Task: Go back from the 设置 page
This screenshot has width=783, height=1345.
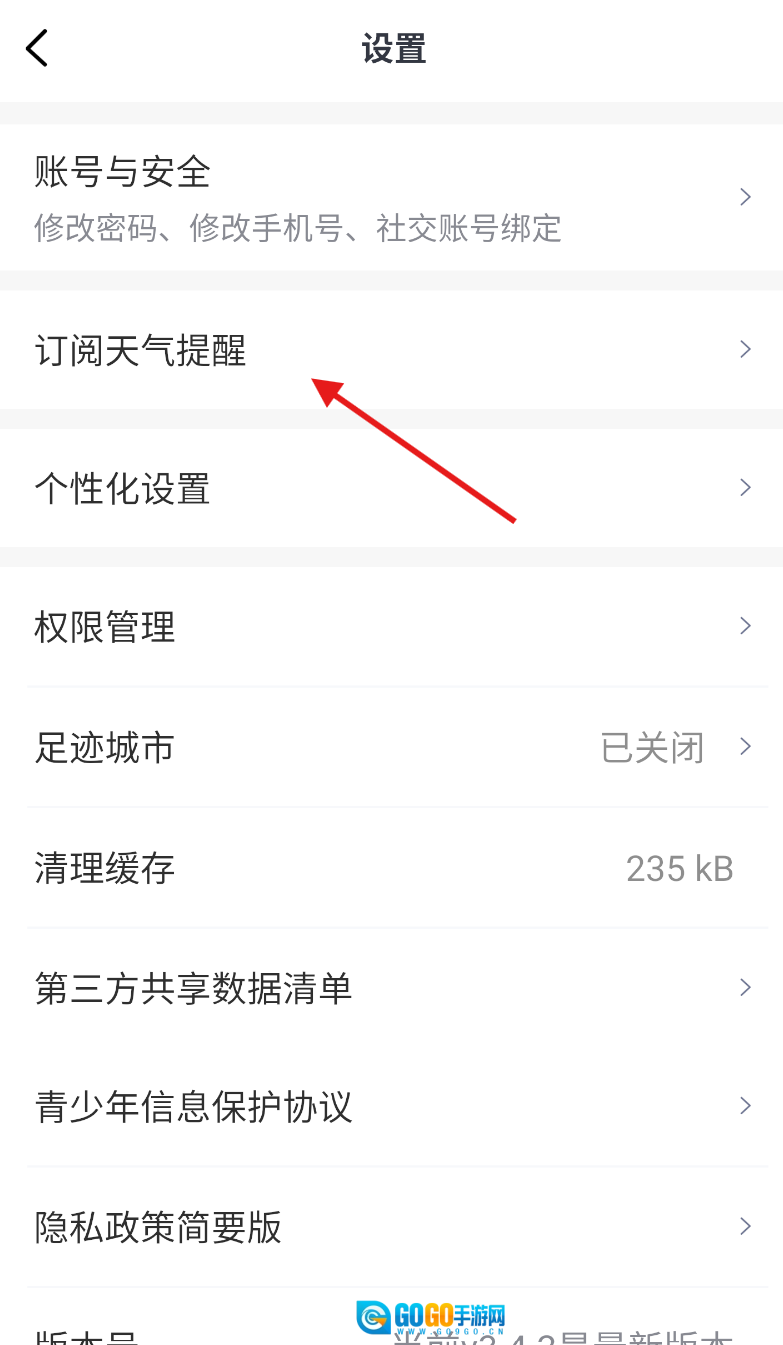Action: pyautogui.click(x=38, y=48)
